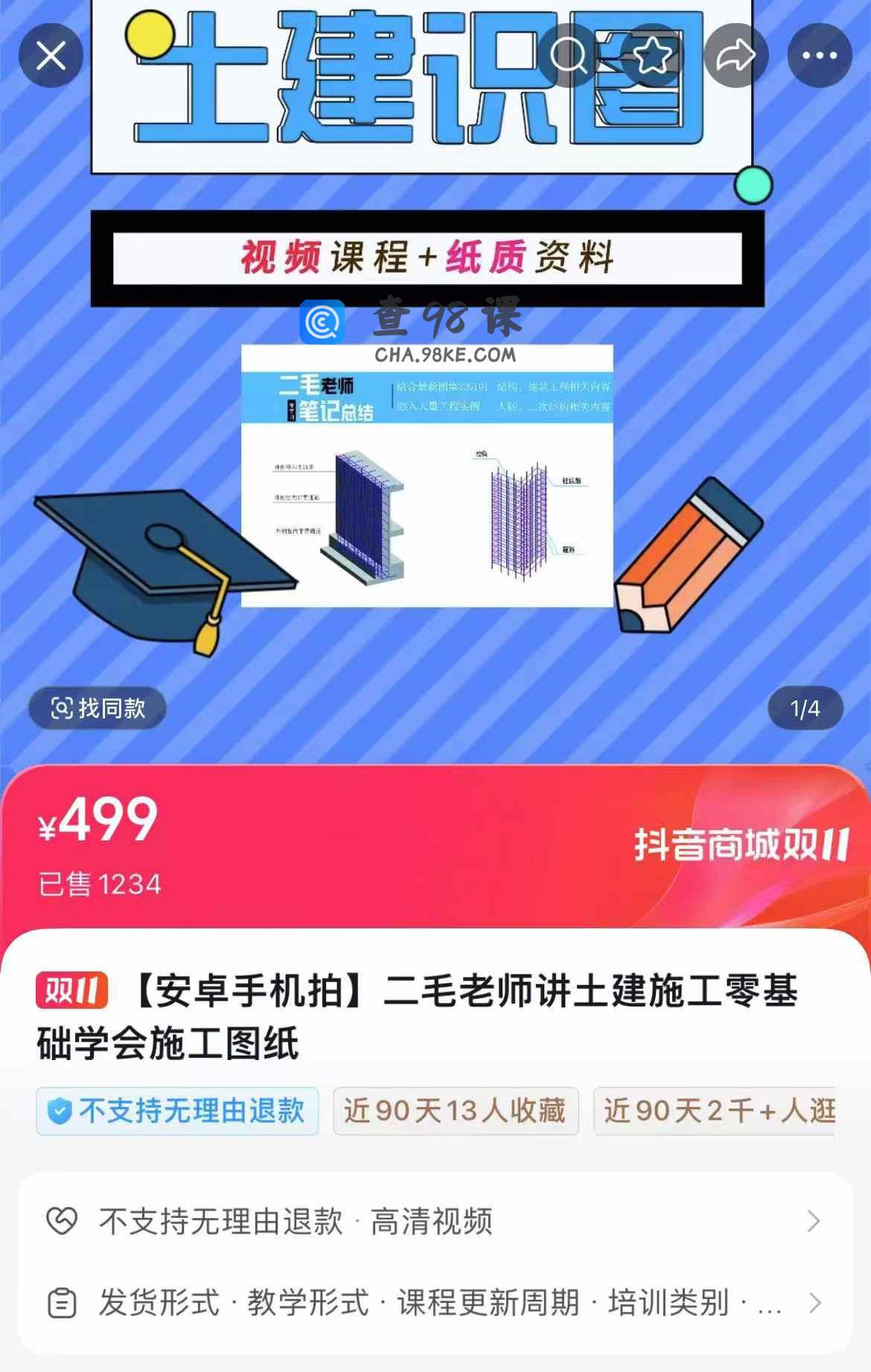
Task: Open search from the top bar
Action: [569, 56]
